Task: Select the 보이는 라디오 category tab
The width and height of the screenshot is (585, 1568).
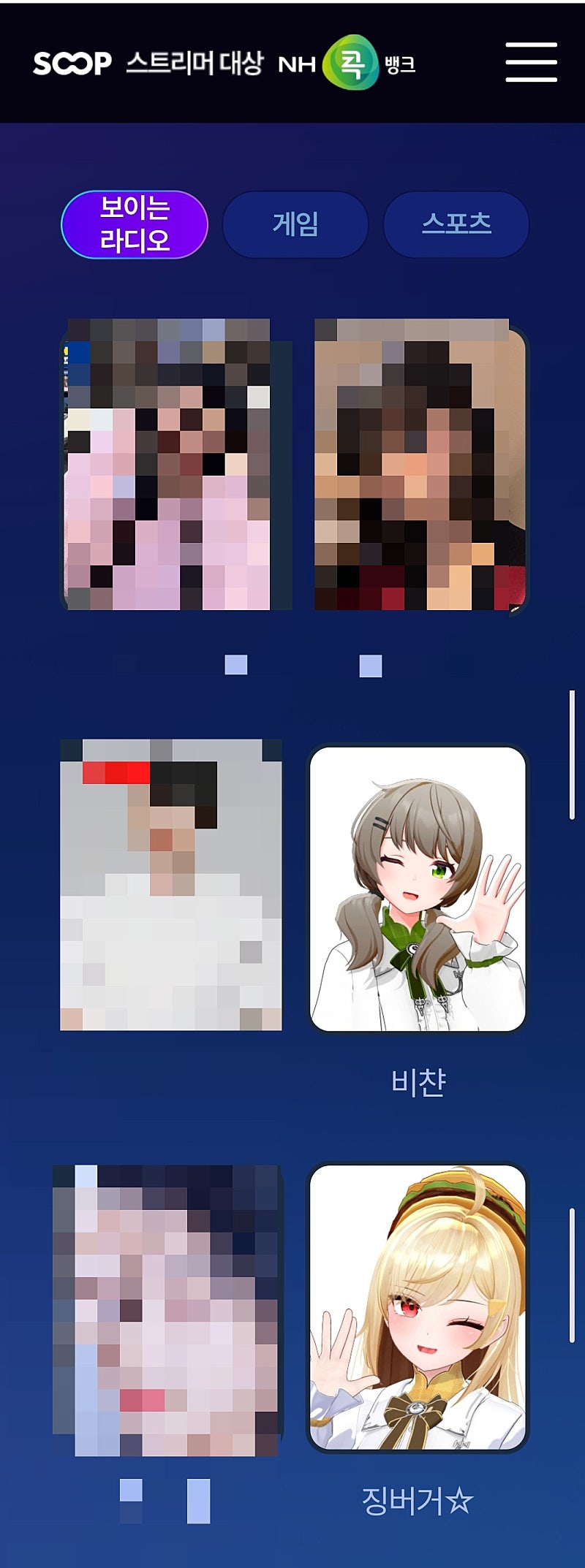Action: click(x=135, y=224)
